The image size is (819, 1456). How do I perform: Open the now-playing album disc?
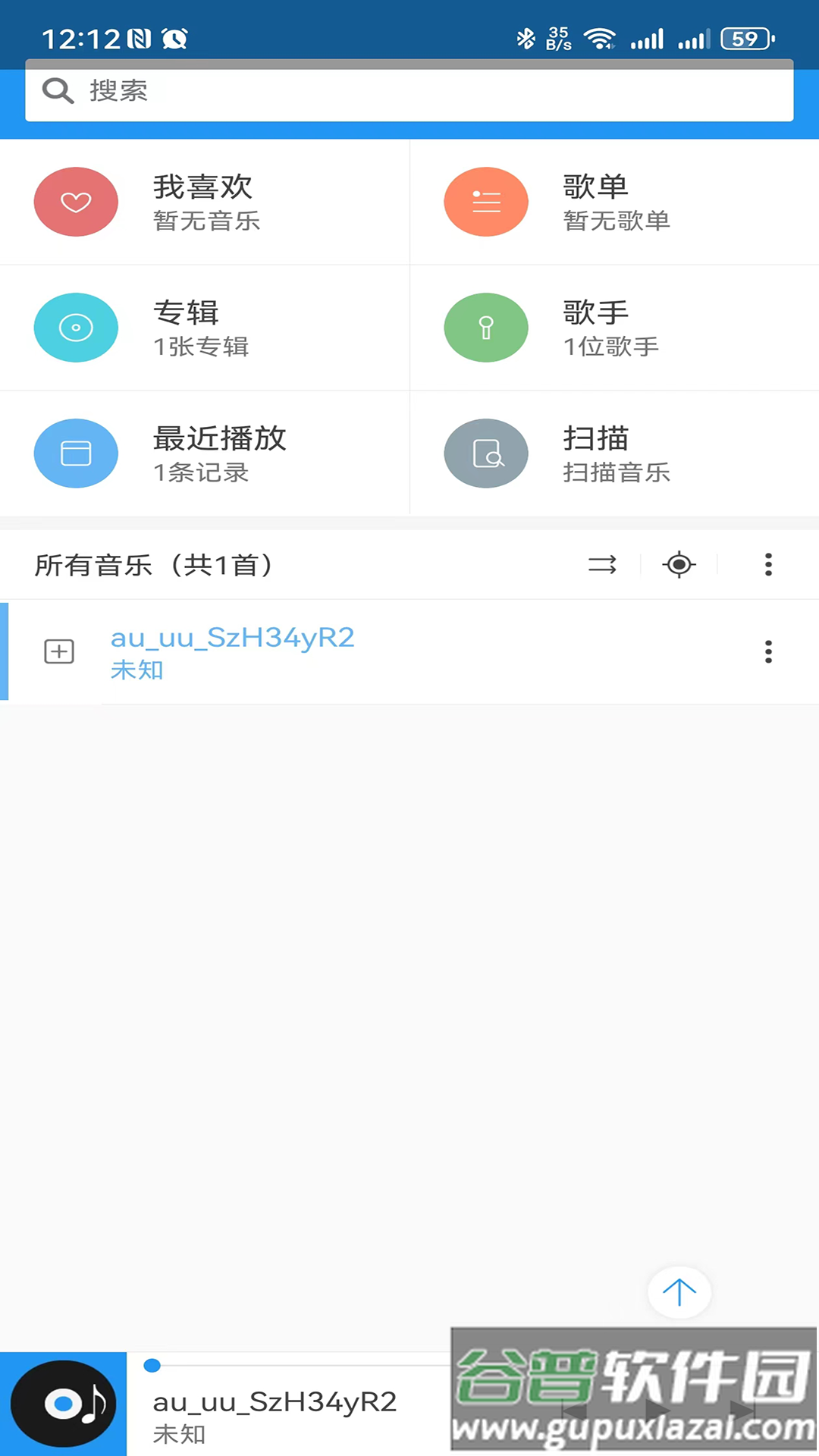[x=64, y=1404]
